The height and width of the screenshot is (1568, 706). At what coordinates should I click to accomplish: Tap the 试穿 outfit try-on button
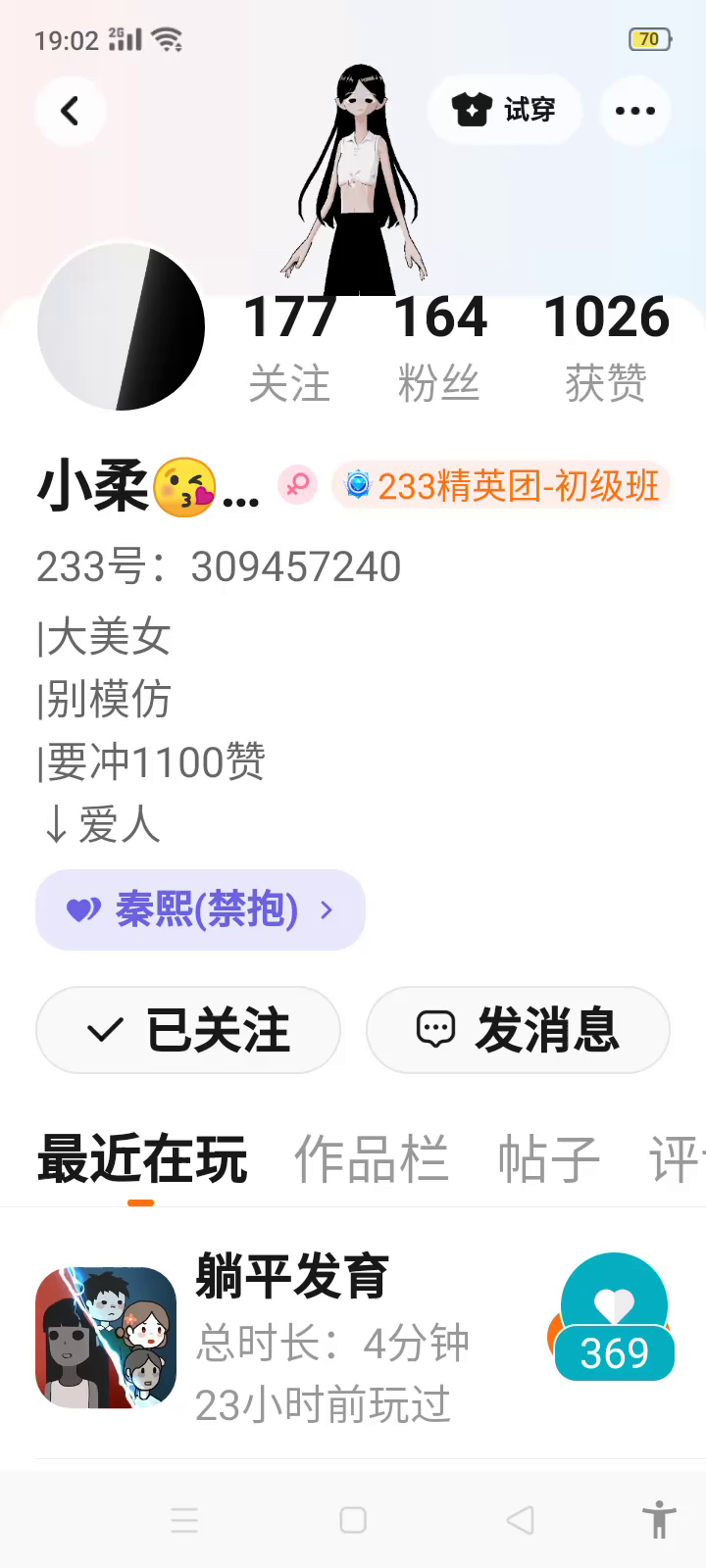(505, 110)
